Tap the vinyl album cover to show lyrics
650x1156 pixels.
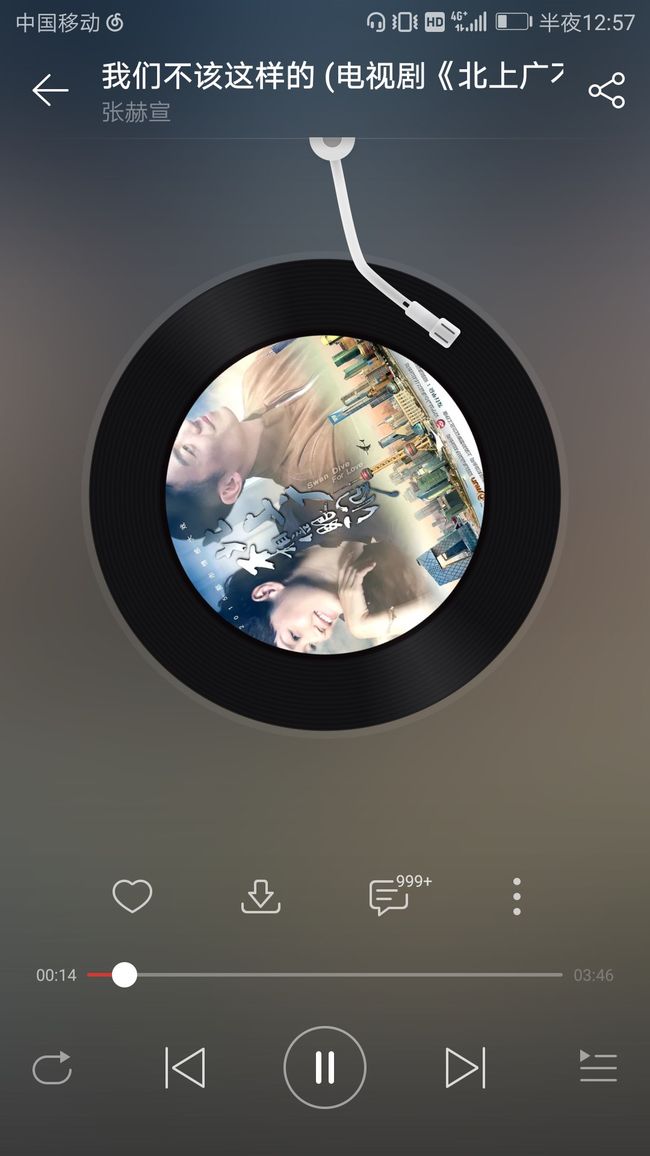pyautogui.click(x=325, y=494)
